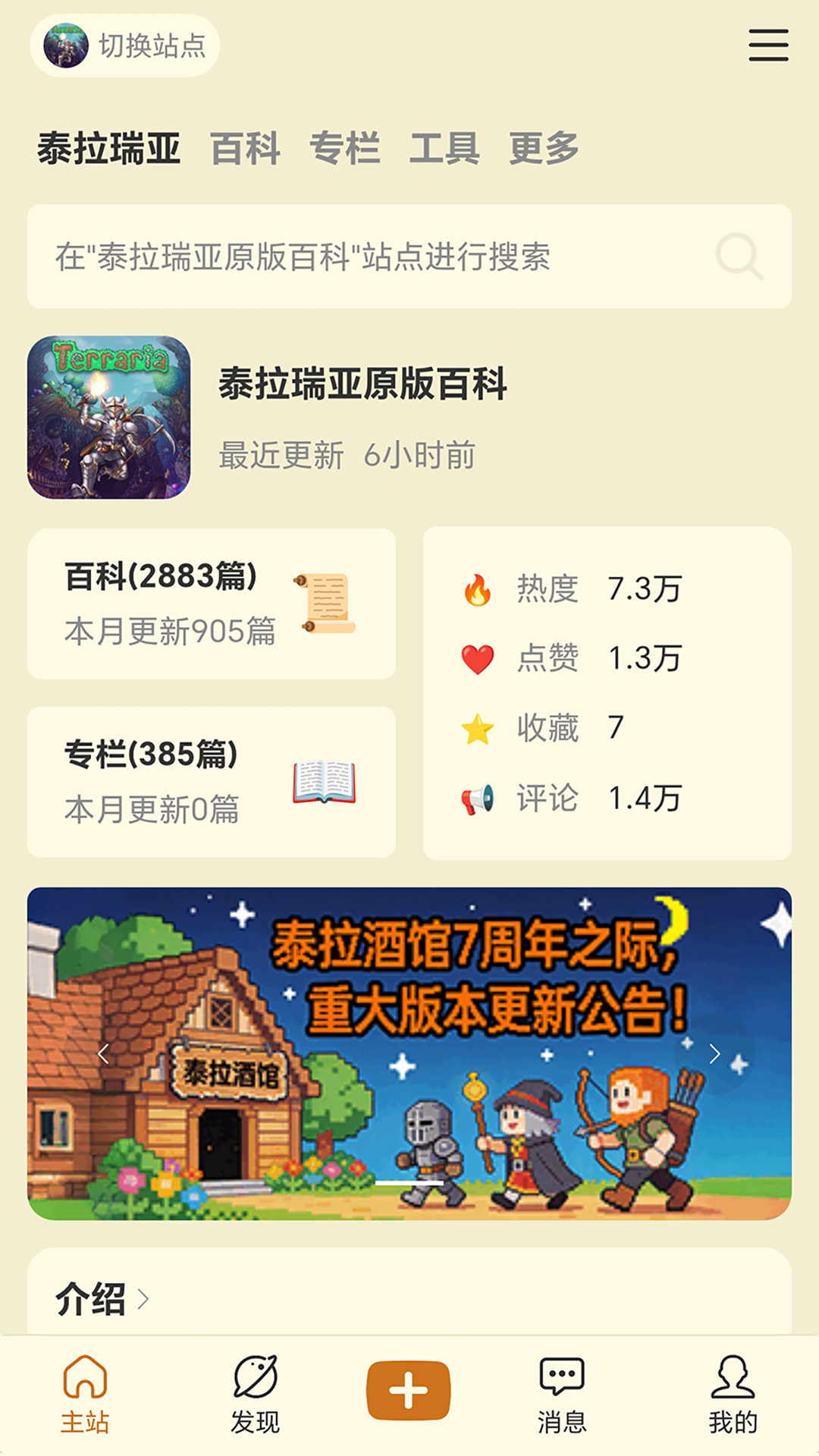Image resolution: width=819 pixels, height=1456 pixels.
Task: Click the heart like icon
Action: click(x=477, y=659)
